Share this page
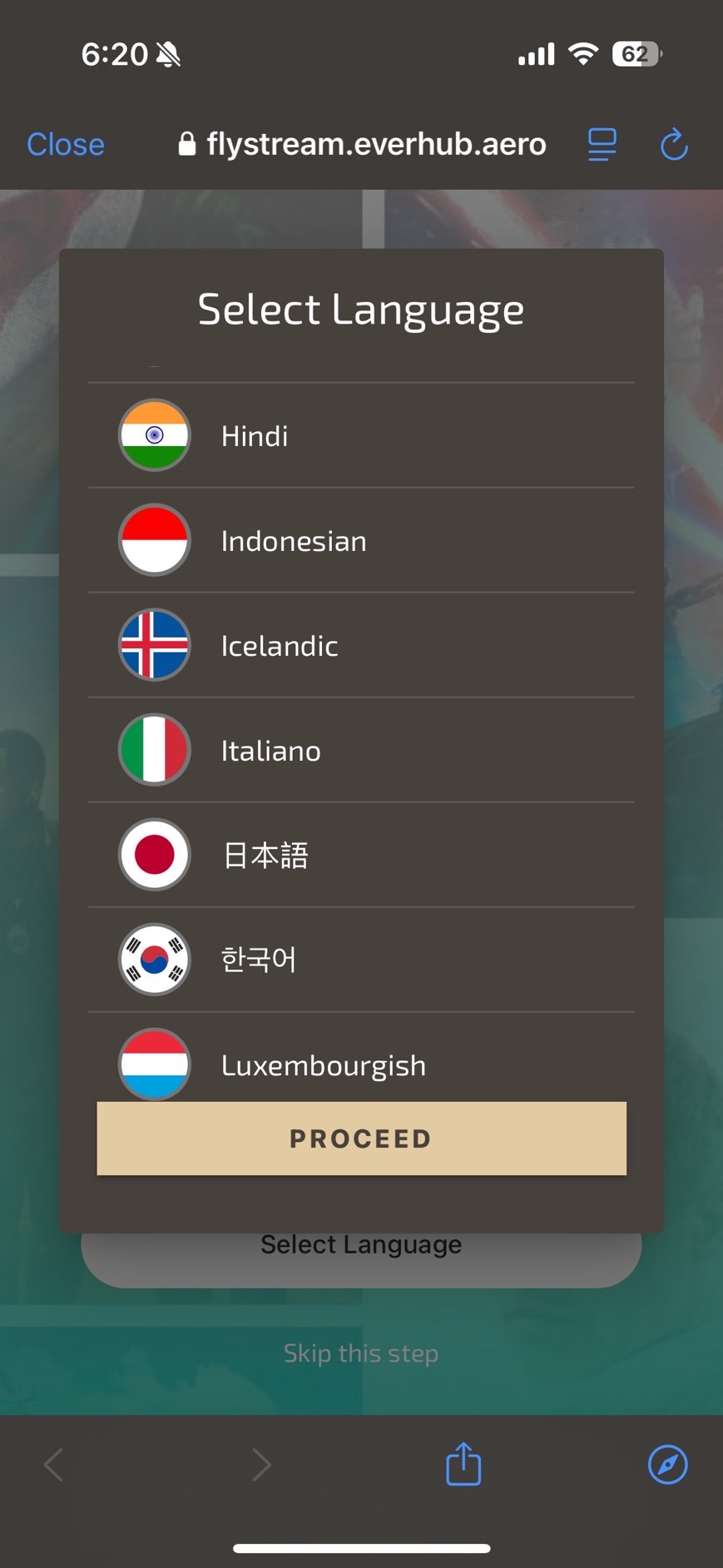 (463, 1464)
